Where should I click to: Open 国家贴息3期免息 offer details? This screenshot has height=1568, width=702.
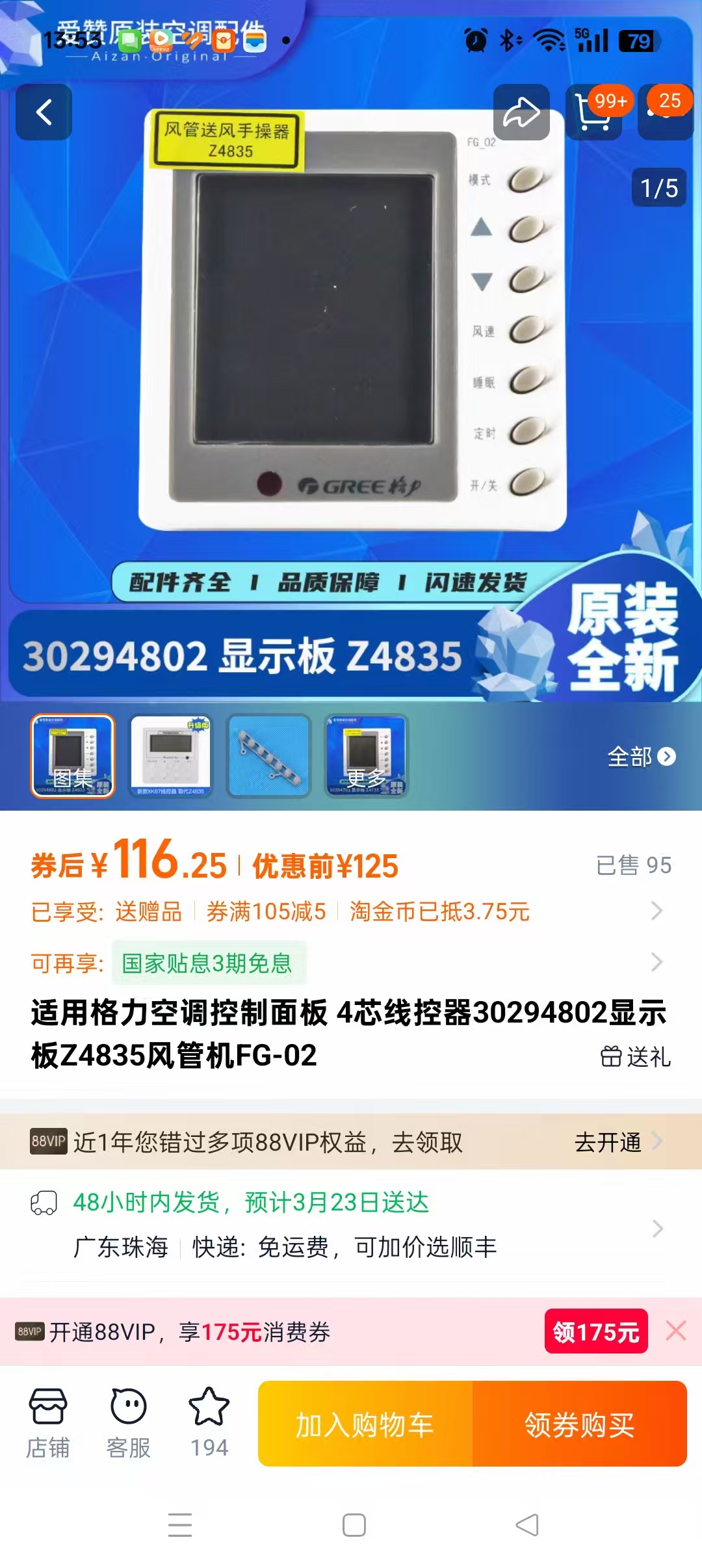(x=207, y=963)
